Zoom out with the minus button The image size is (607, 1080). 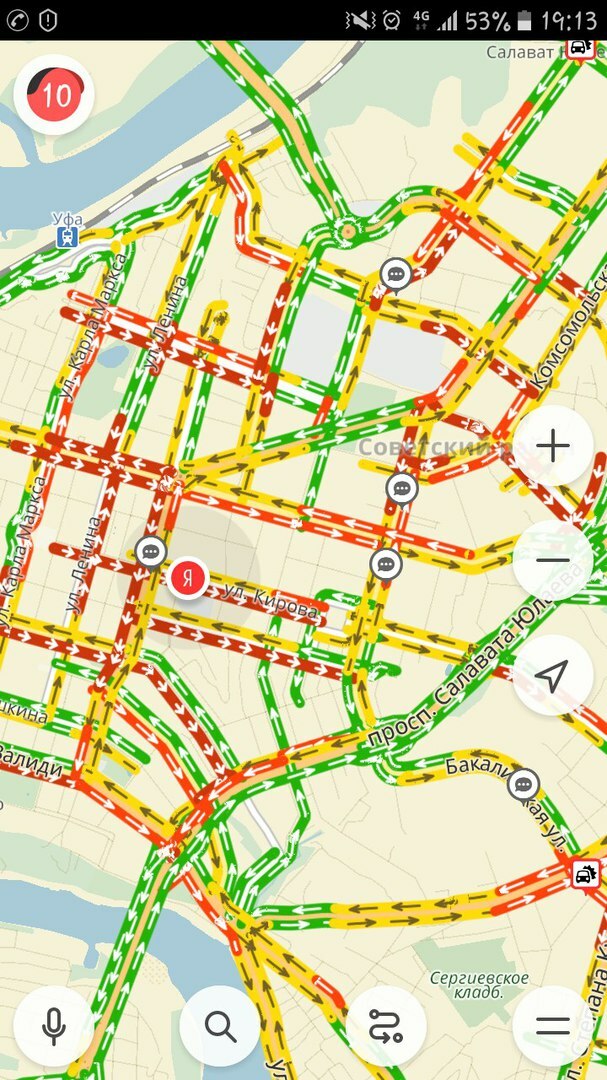coord(552,560)
